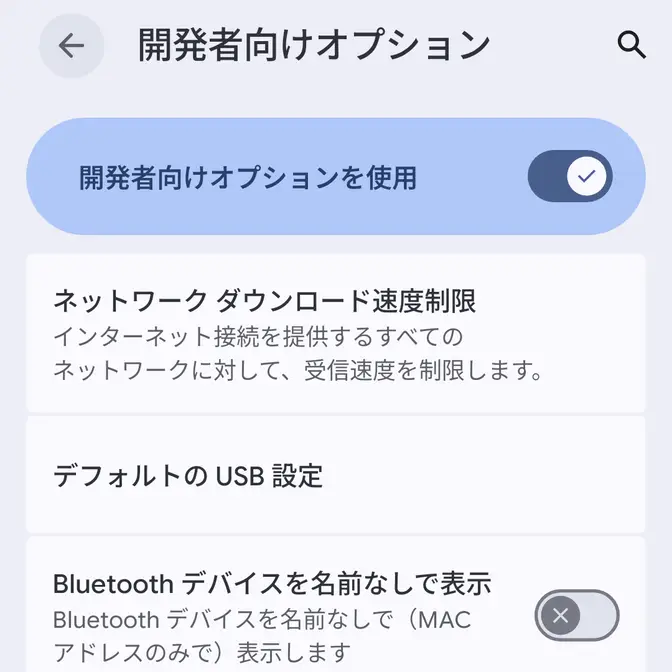Enable Bluetooth デバイスを名前なしで表示
The height and width of the screenshot is (672, 672).
pyautogui.click(x=577, y=615)
